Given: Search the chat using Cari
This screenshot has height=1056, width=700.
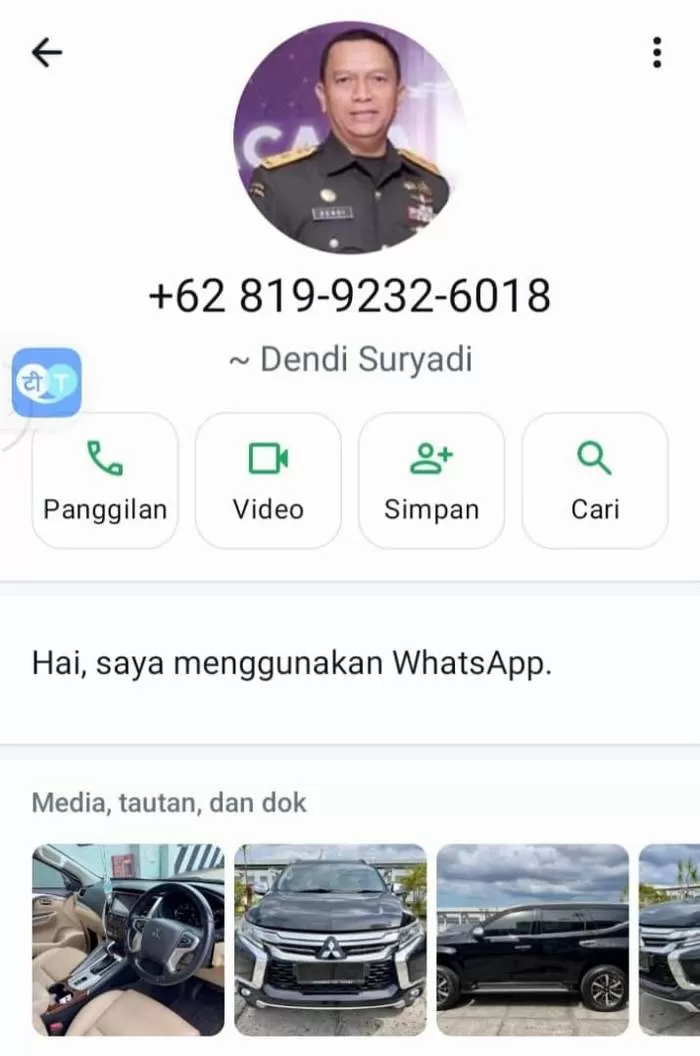Looking at the screenshot, I should 595,480.
